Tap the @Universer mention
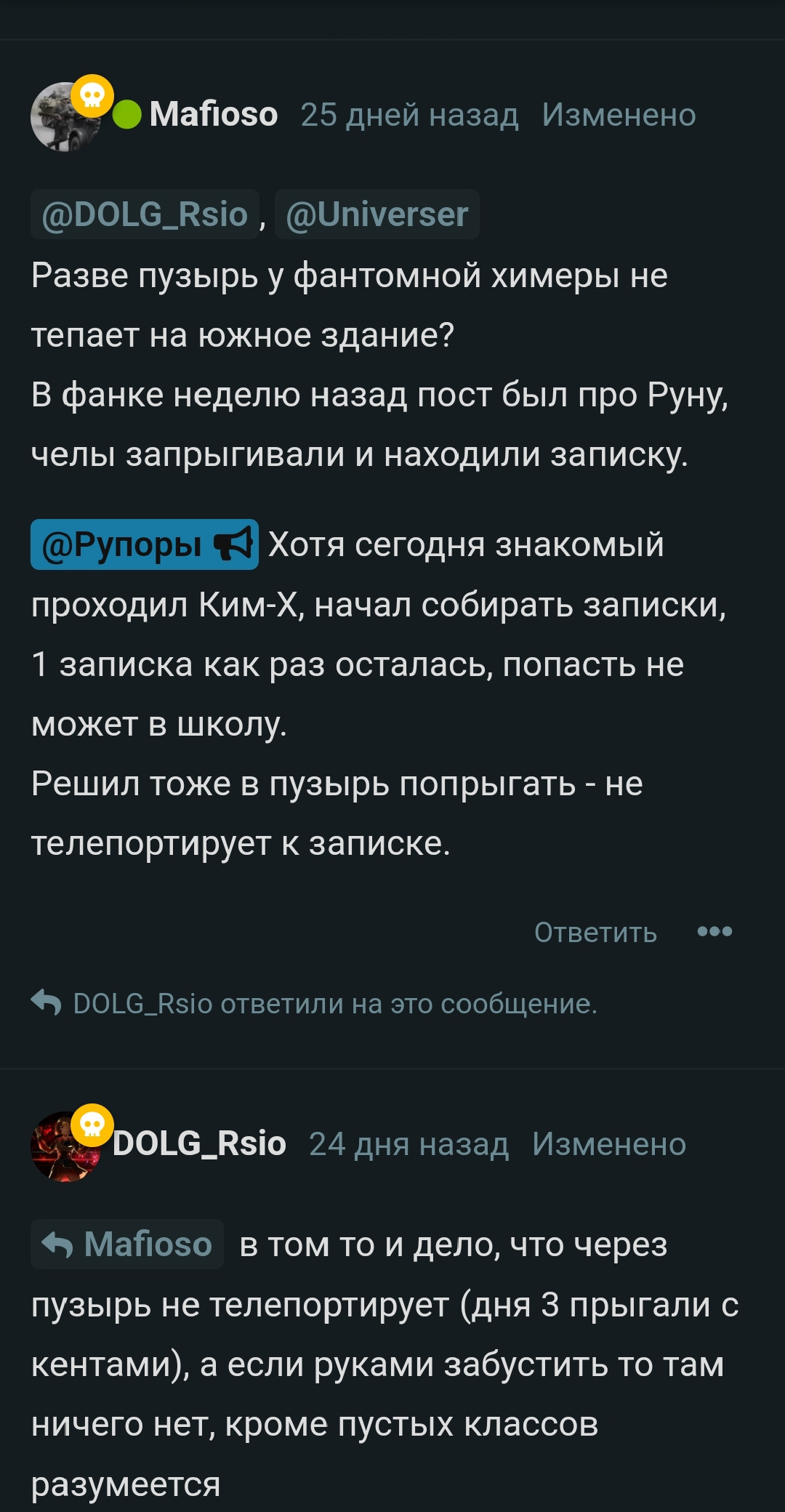Image resolution: width=785 pixels, height=1512 pixels. coord(377,214)
